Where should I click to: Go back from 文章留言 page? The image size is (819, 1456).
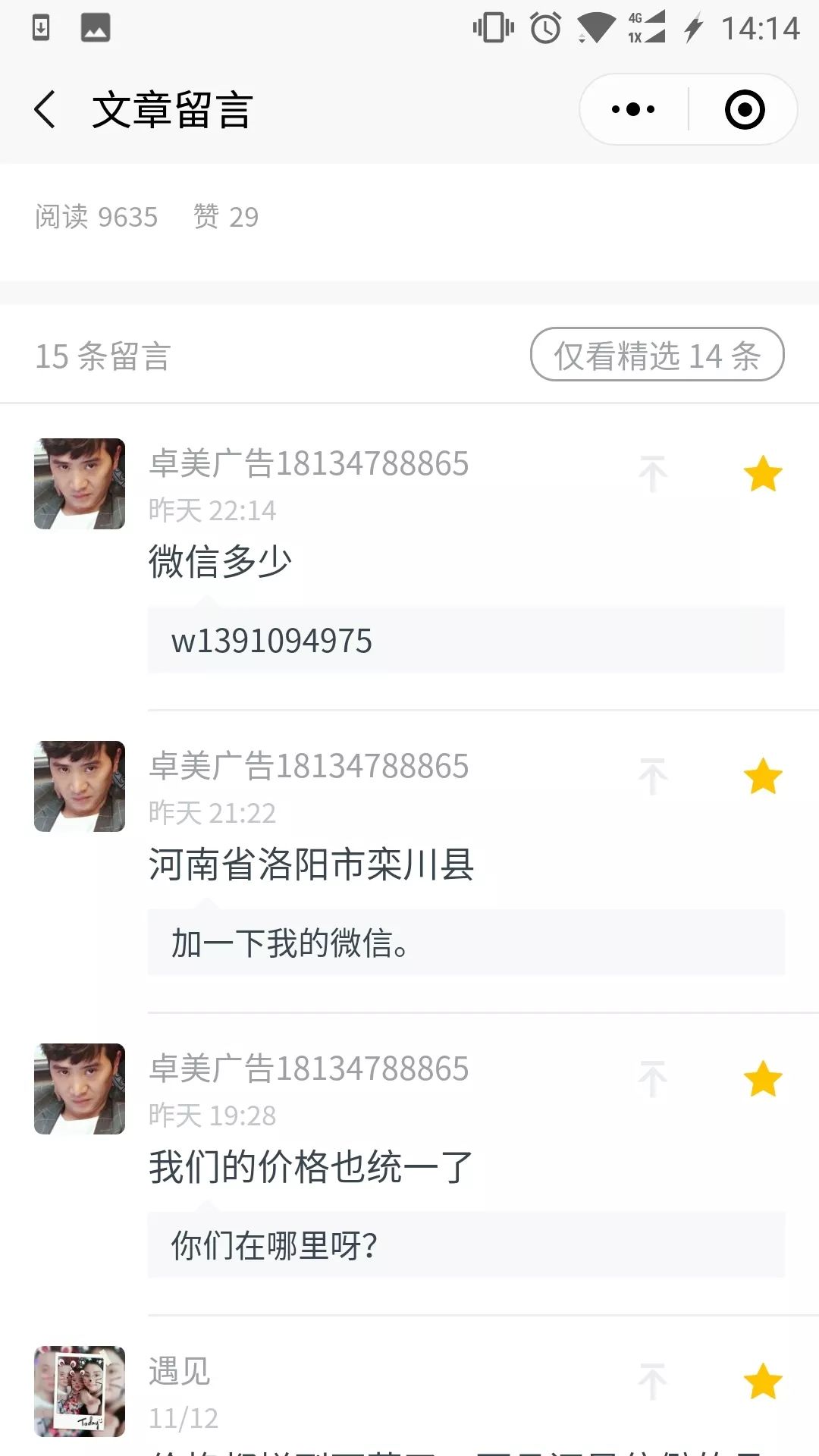click(45, 109)
